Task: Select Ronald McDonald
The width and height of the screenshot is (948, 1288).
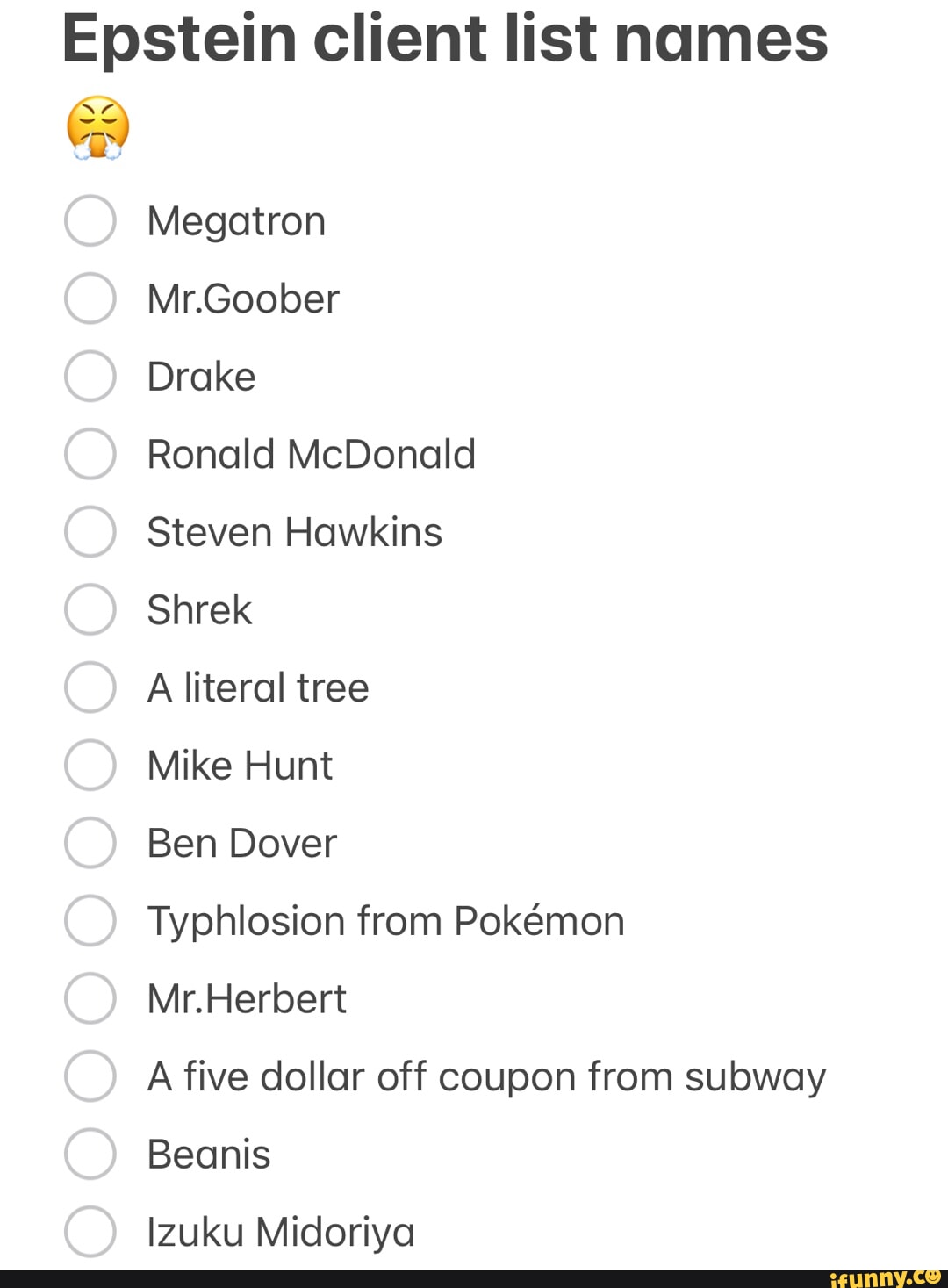Action: [90, 454]
